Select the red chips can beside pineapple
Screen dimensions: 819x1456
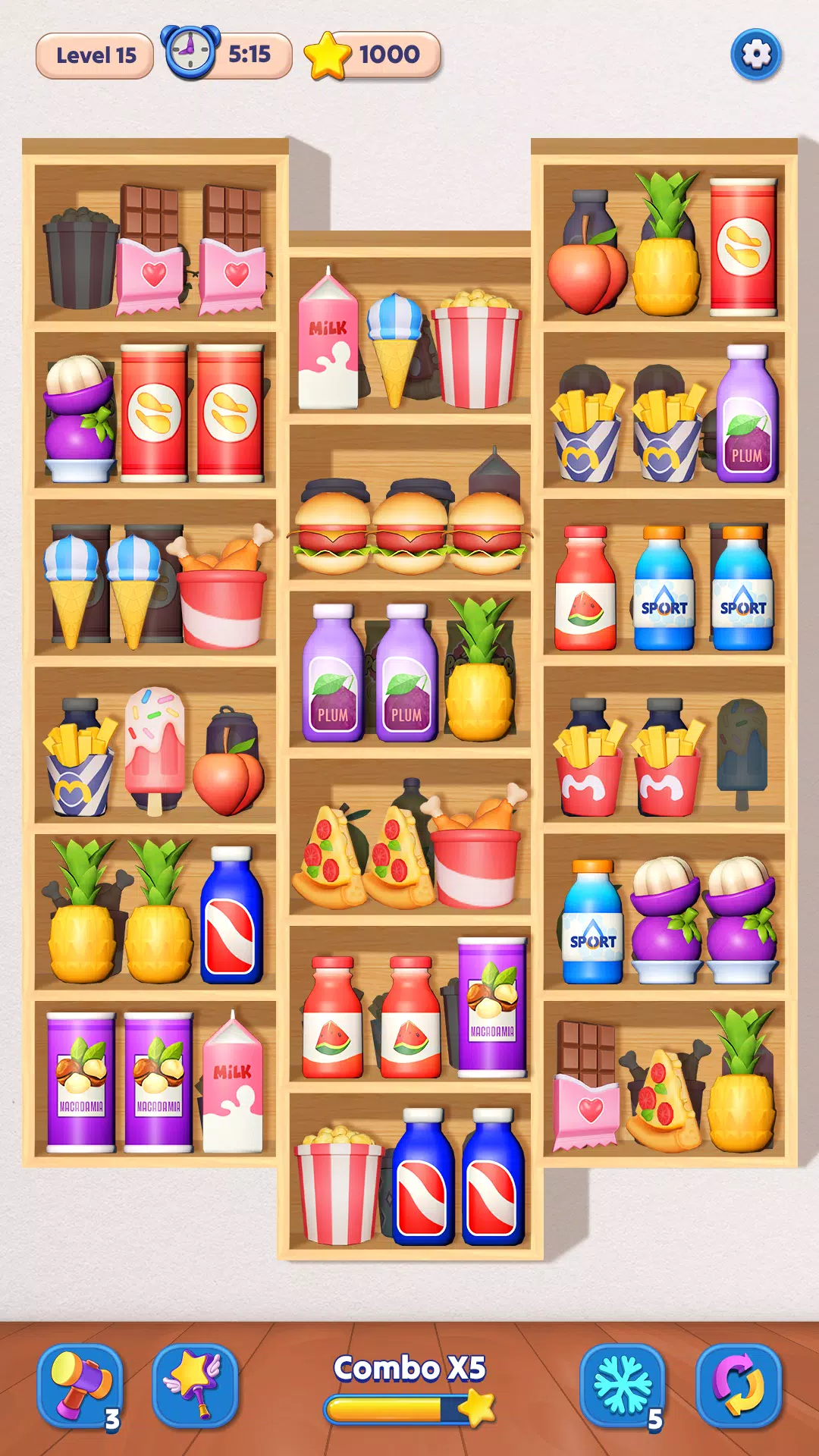point(743,247)
